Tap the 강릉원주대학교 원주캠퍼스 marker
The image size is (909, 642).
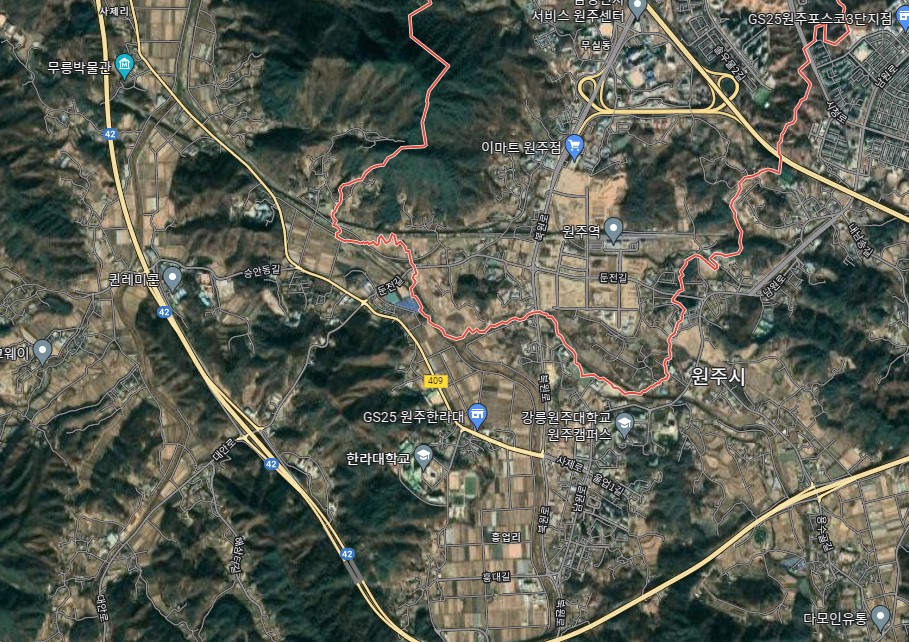tap(625, 424)
